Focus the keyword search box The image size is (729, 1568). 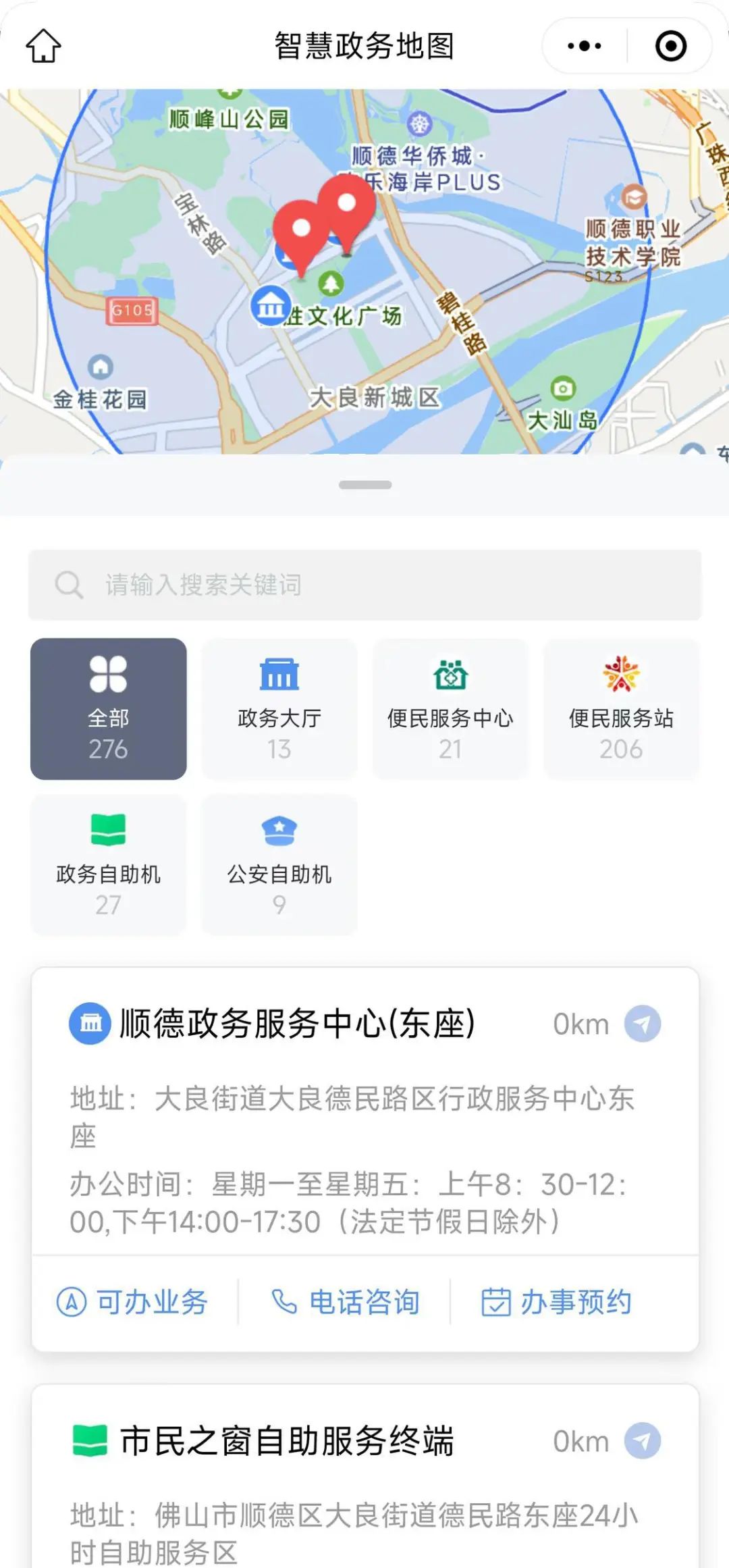tap(364, 585)
